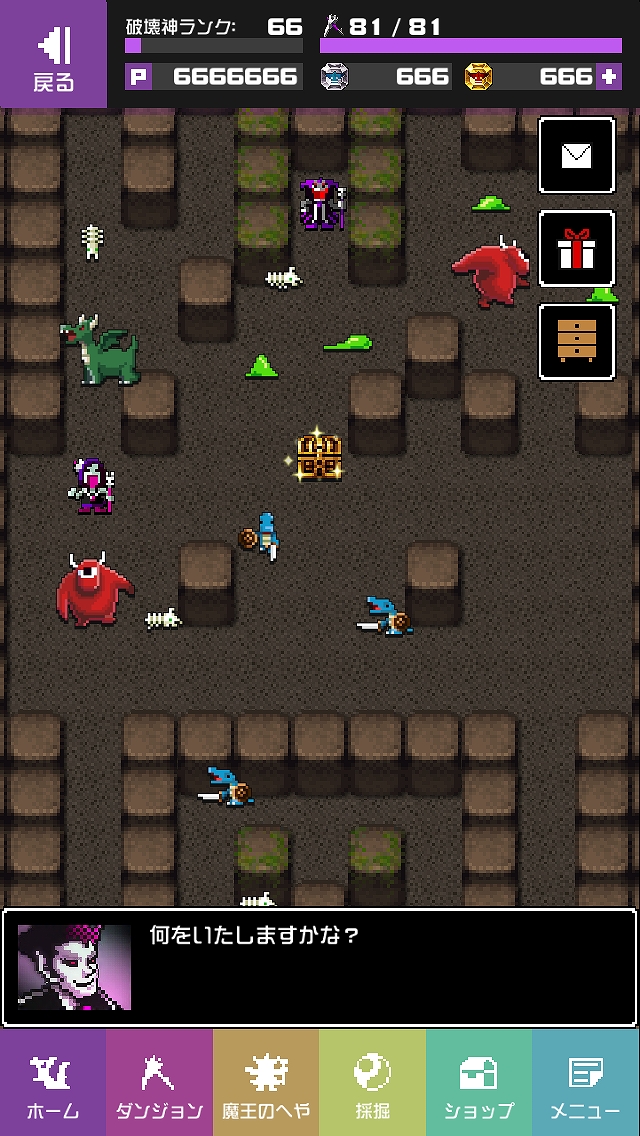This screenshot has width=640, height=1136.
Task: Open the drawer storage icon
Action: pos(577,342)
